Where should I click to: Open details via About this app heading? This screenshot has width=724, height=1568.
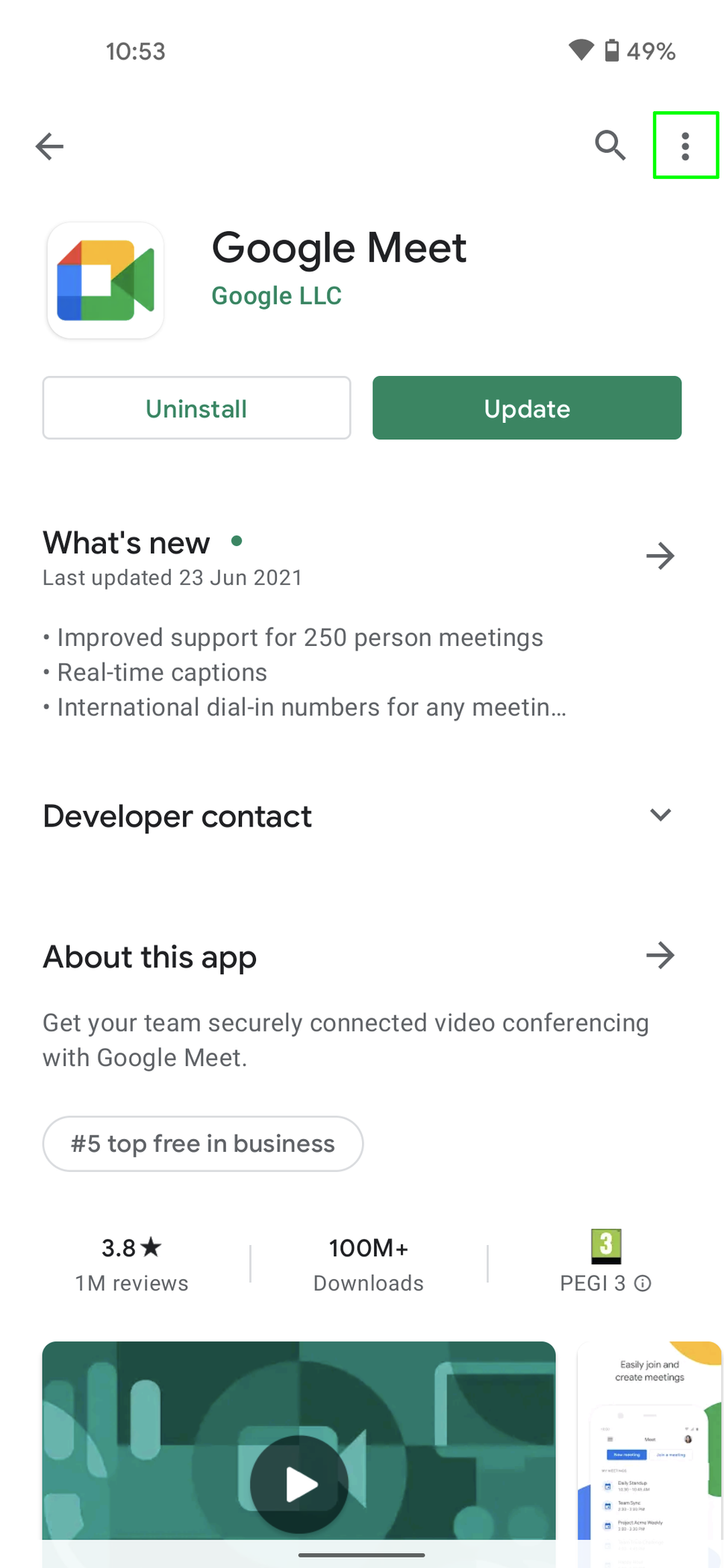point(149,957)
